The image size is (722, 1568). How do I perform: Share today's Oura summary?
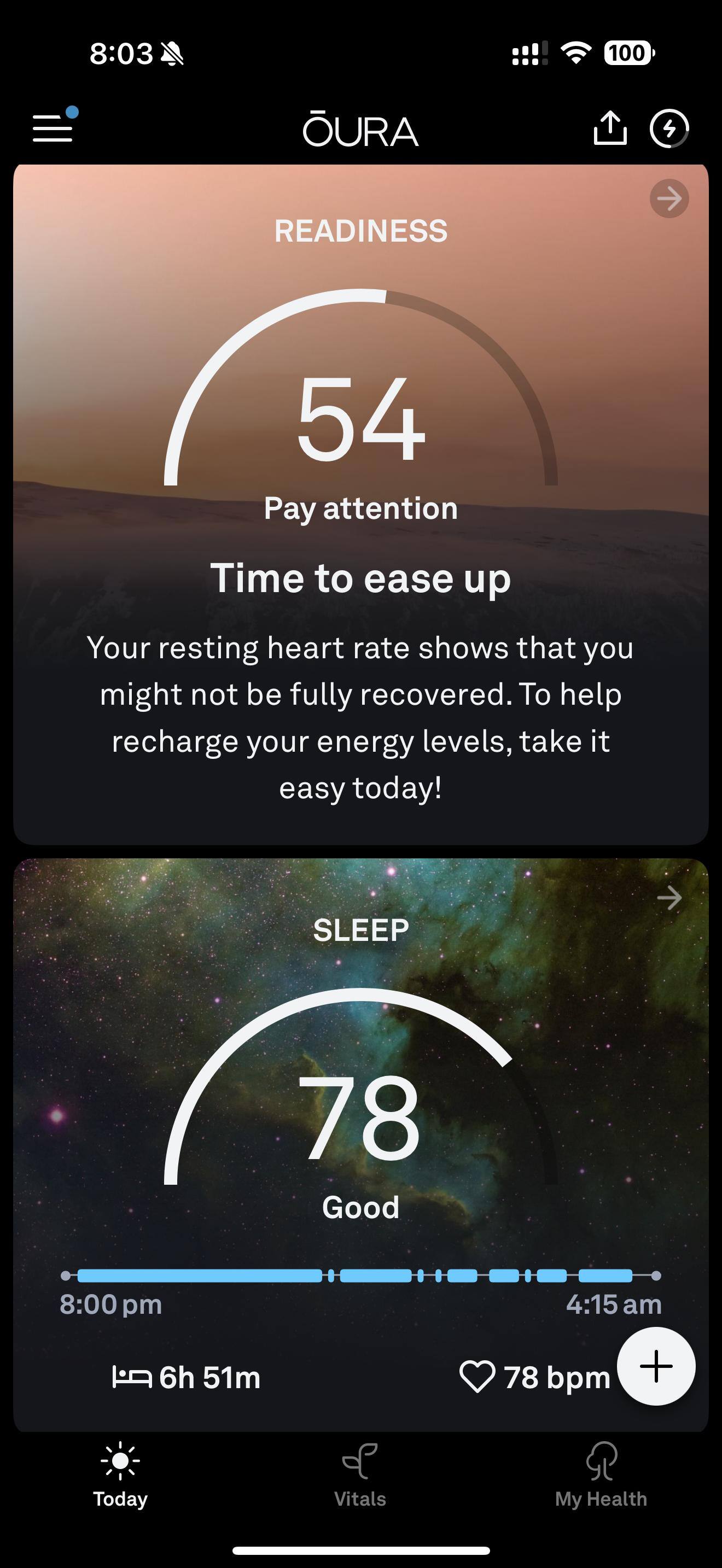[x=610, y=128]
